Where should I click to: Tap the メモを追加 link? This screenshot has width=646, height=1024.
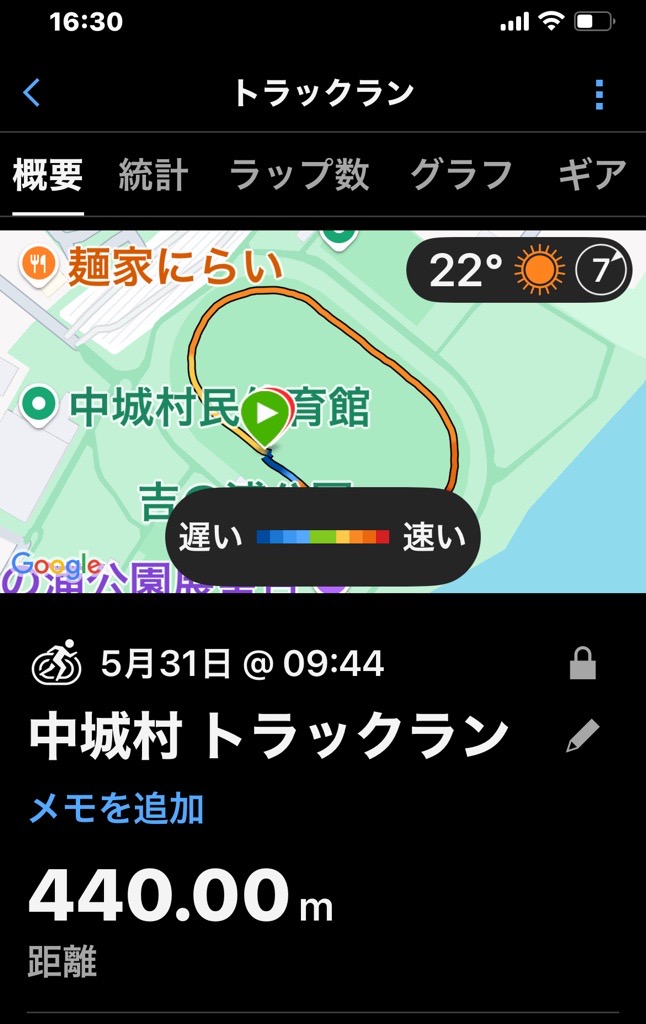click(x=116, y=808)
